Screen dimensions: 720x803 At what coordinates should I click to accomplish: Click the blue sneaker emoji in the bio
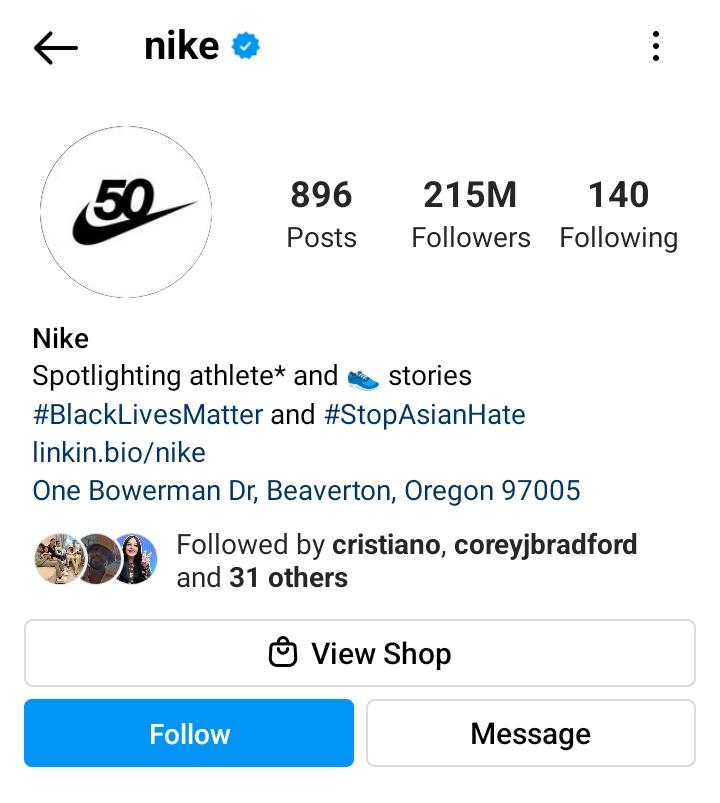pos(362,376)
